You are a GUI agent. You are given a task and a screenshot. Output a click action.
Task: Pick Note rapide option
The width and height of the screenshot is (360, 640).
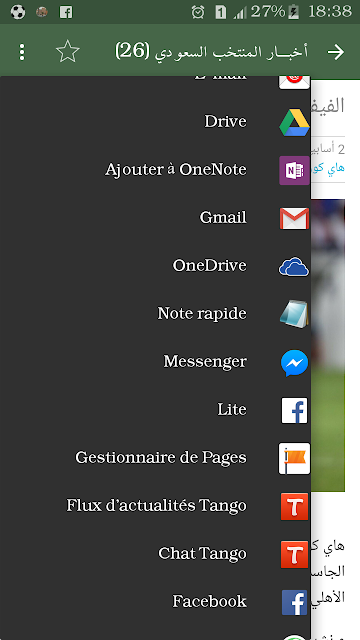(156, 313)
